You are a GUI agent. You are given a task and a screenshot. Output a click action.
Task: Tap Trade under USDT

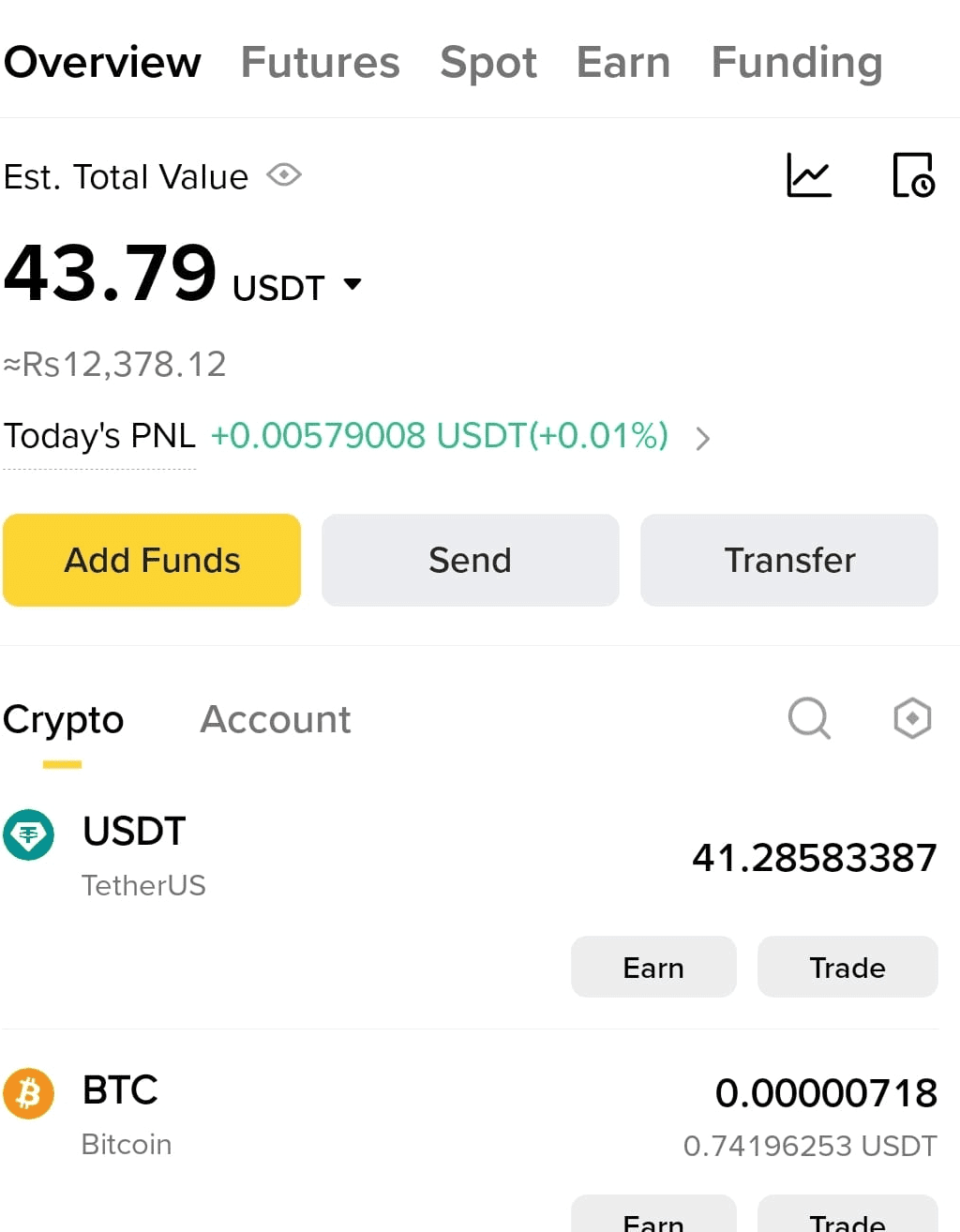click(847, 967)
